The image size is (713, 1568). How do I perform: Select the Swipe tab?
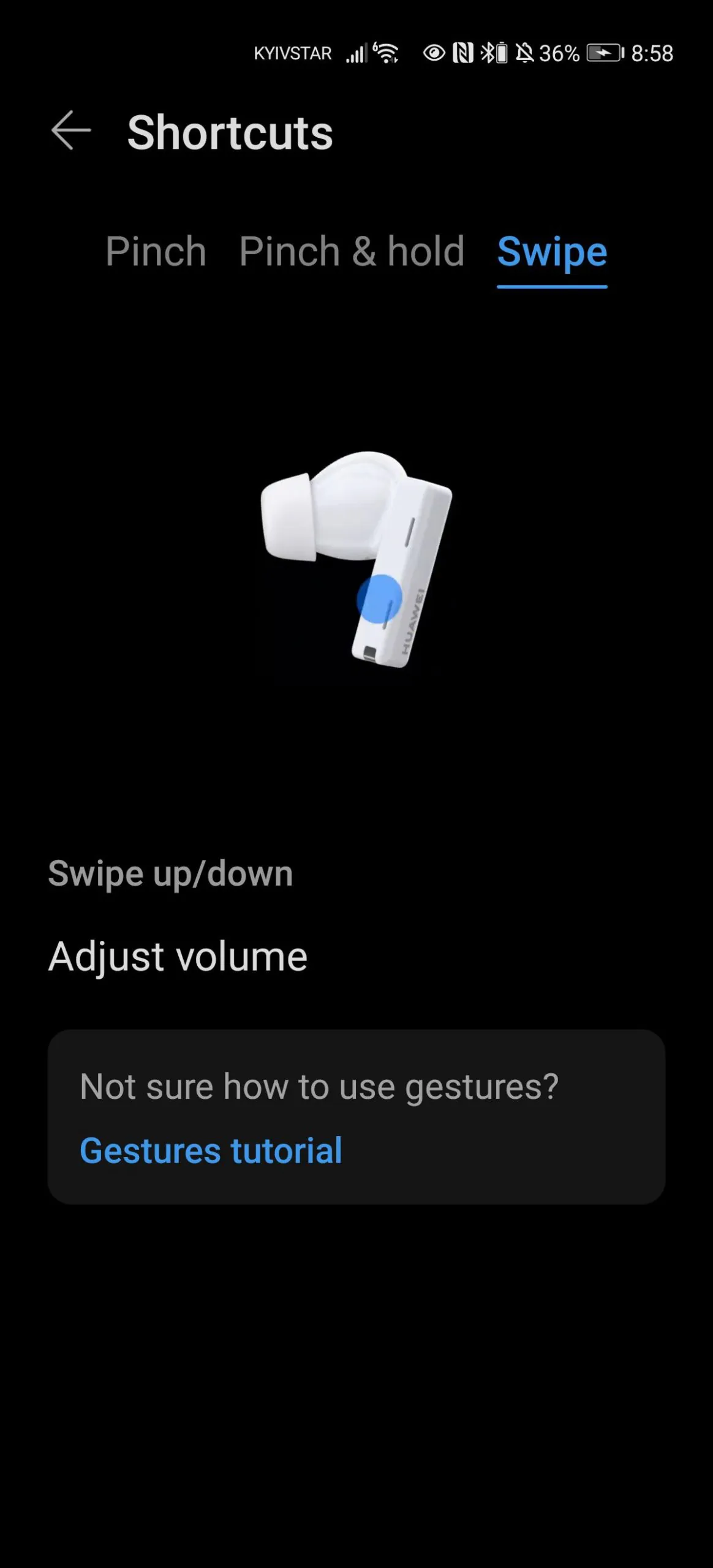point(552,253)
